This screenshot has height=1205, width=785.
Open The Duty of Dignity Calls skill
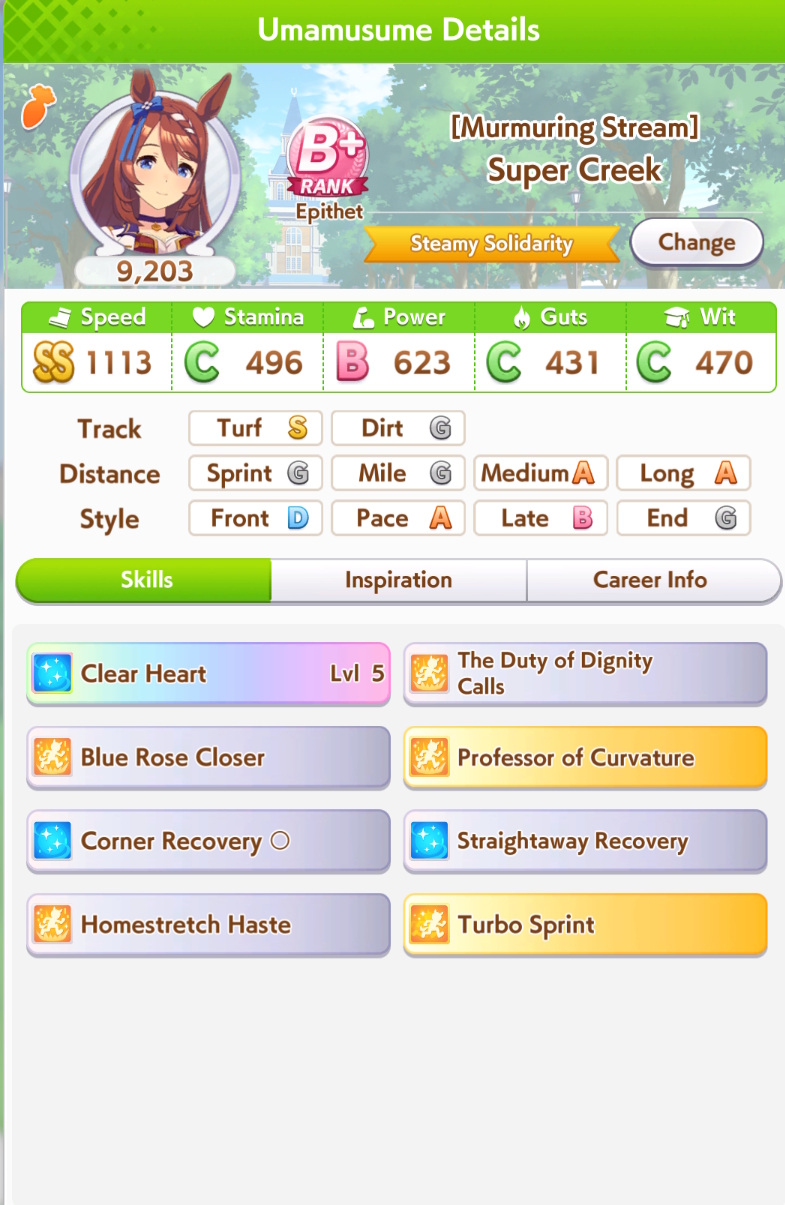pos(585,674)
